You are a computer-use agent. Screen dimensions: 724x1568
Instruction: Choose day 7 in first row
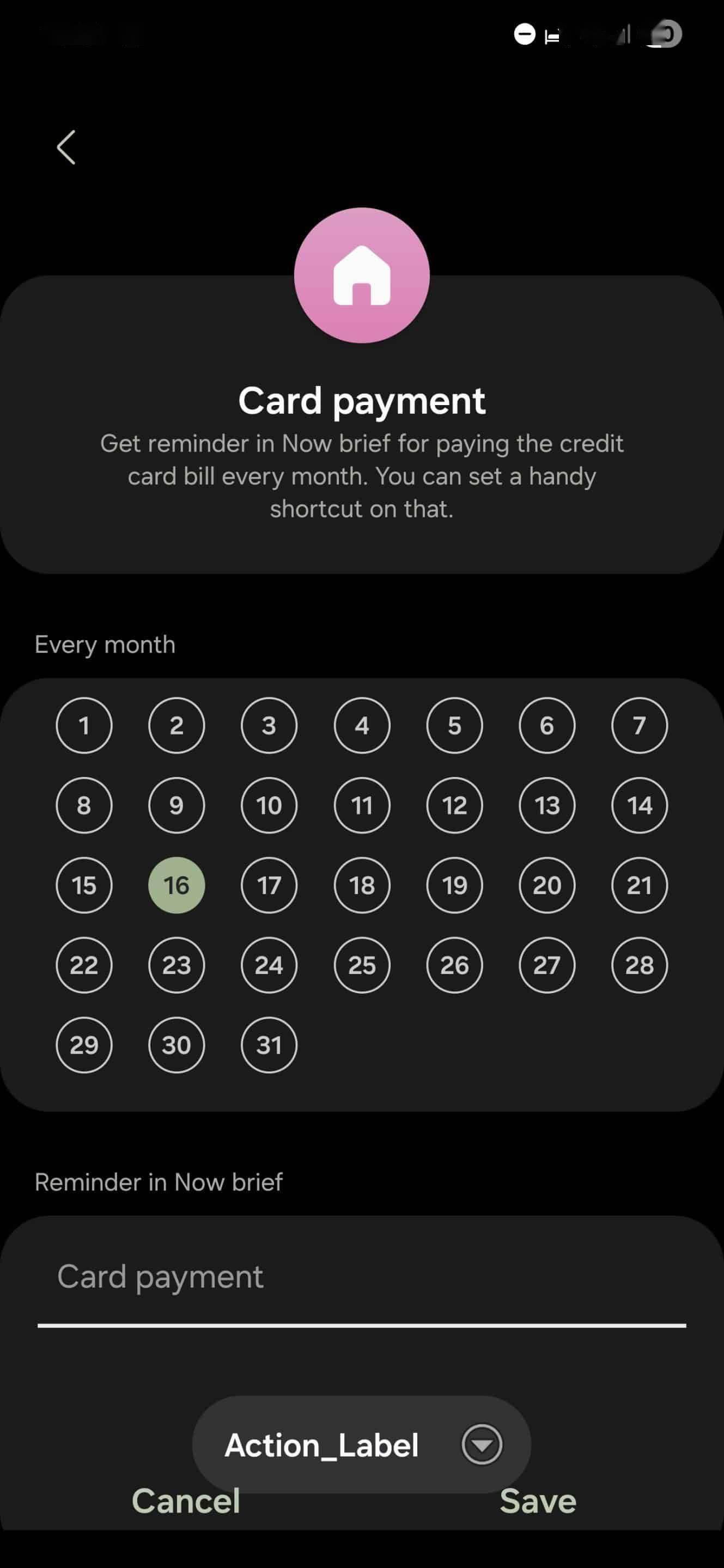point(640,725)
